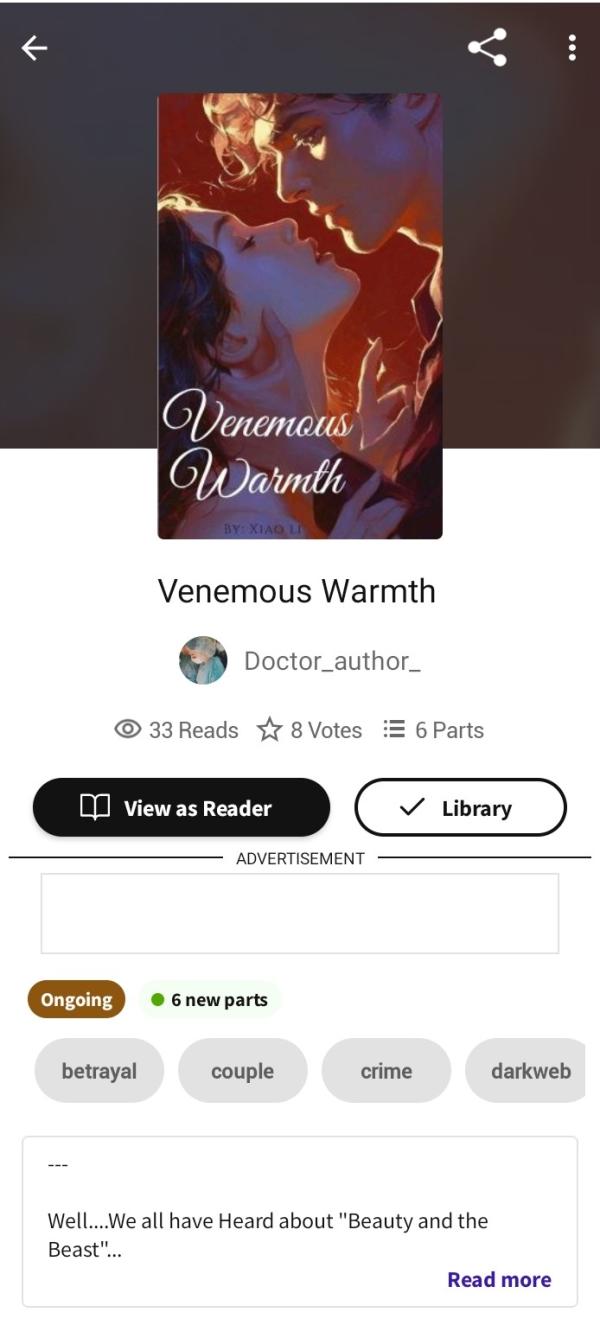600x1344 pixels.
Task: Open the Venemous Warmth cover image
Action: pos(300,316)
